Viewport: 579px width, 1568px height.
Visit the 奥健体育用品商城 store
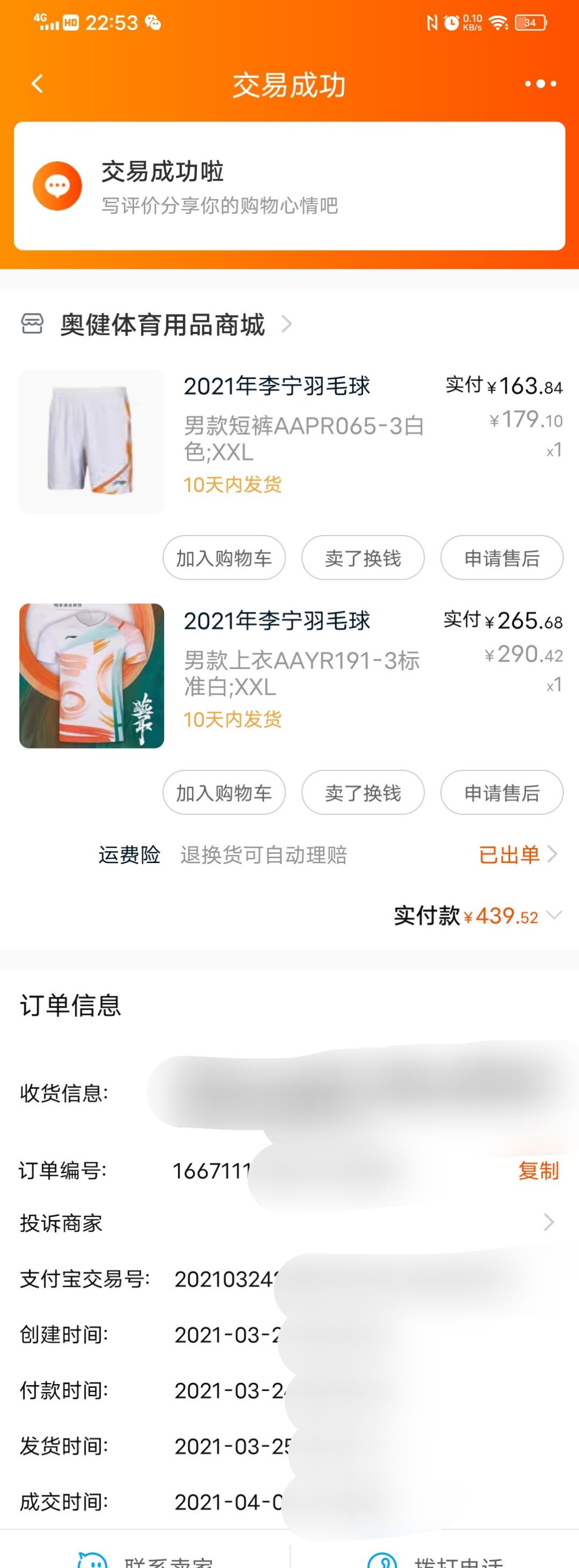click(x=162, y=324)
